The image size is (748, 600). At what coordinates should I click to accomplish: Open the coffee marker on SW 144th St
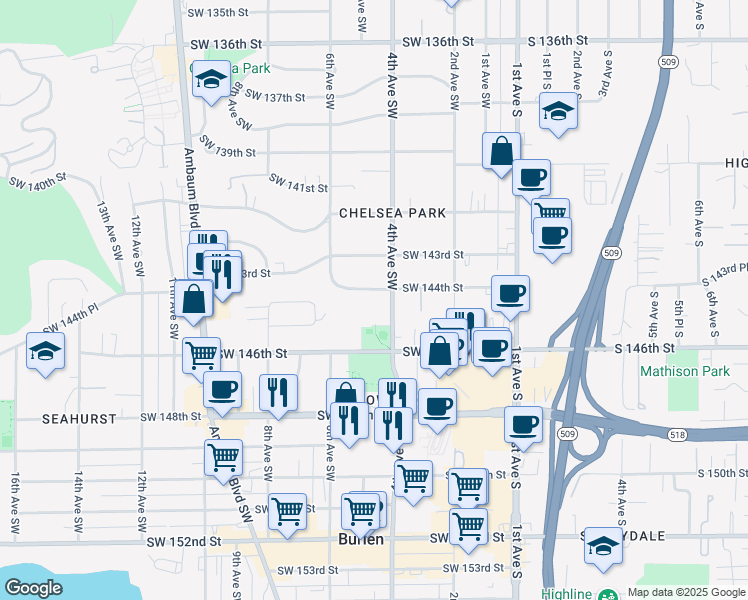tap(511, 293)
